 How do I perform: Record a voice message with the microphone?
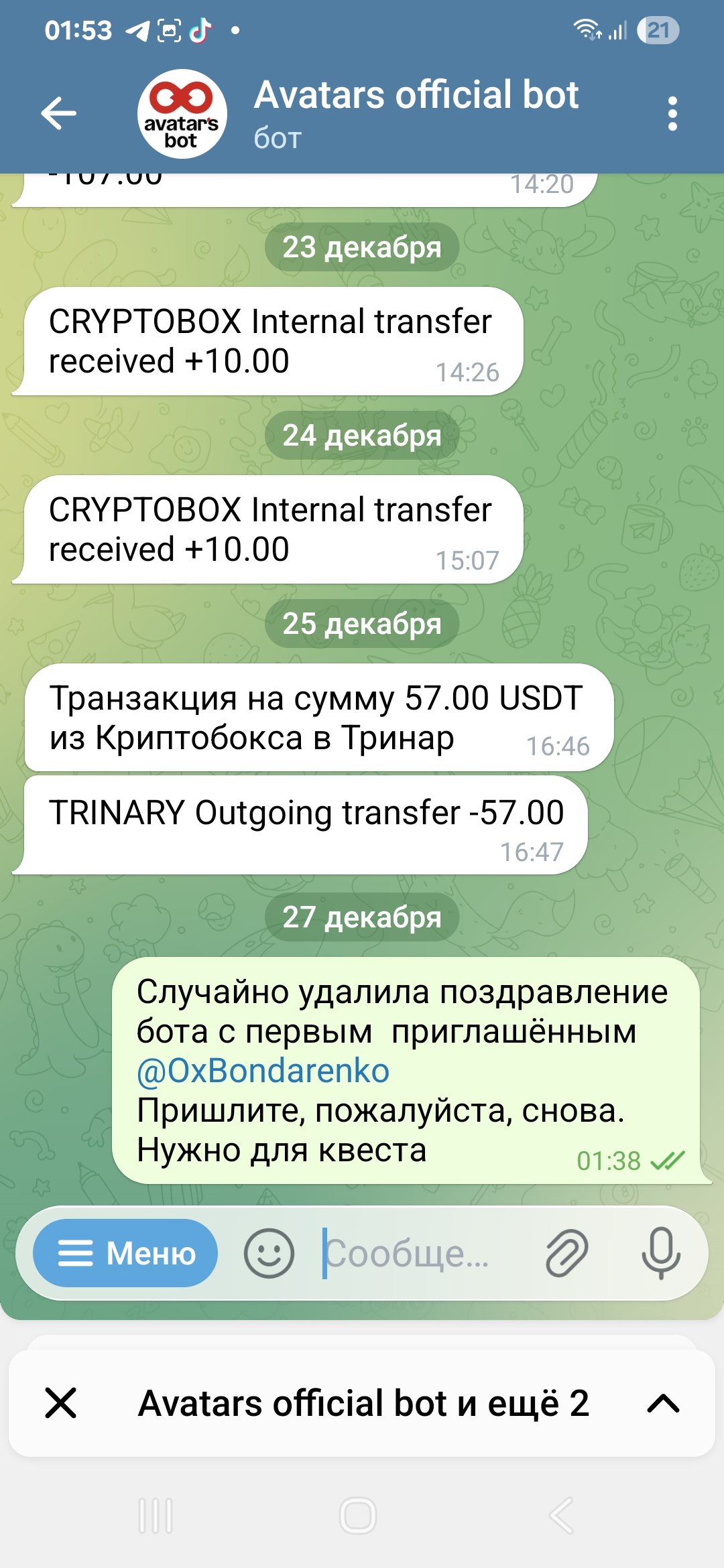[x=660, y=1253]
